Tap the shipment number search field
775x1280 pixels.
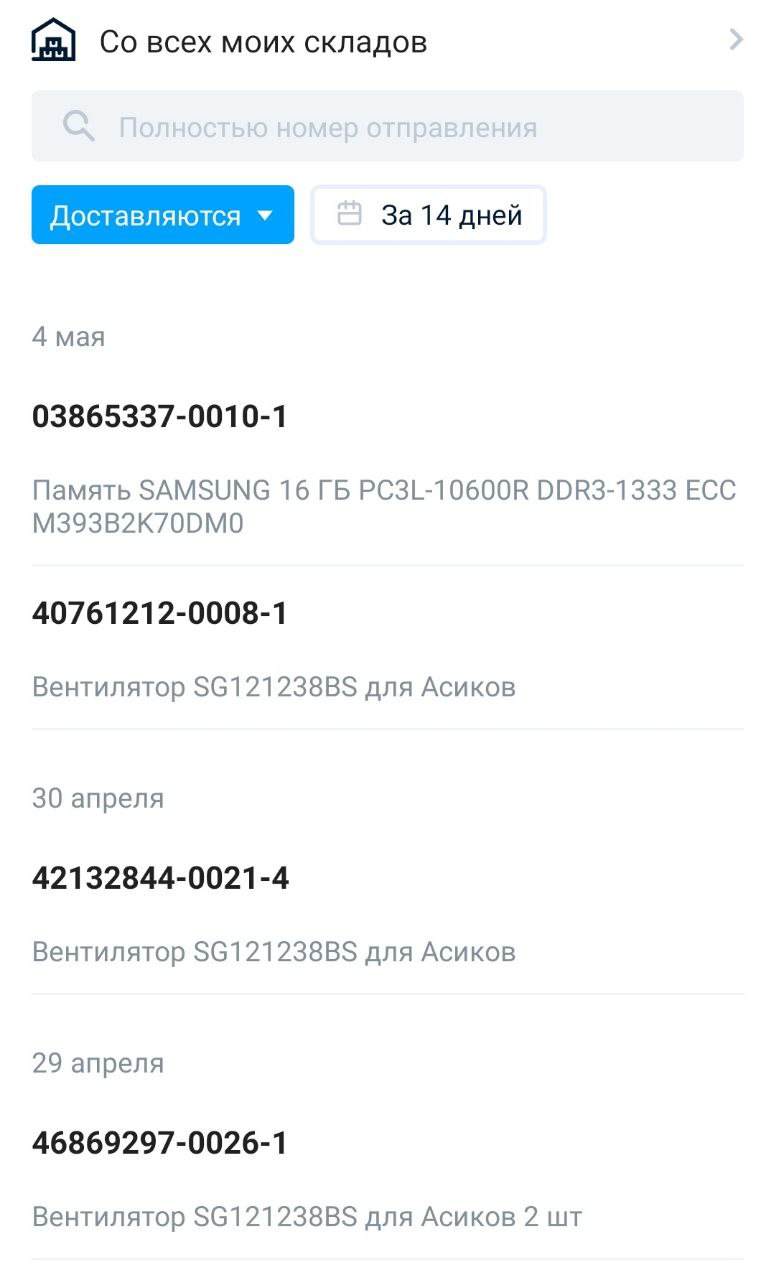click(387, 127)
